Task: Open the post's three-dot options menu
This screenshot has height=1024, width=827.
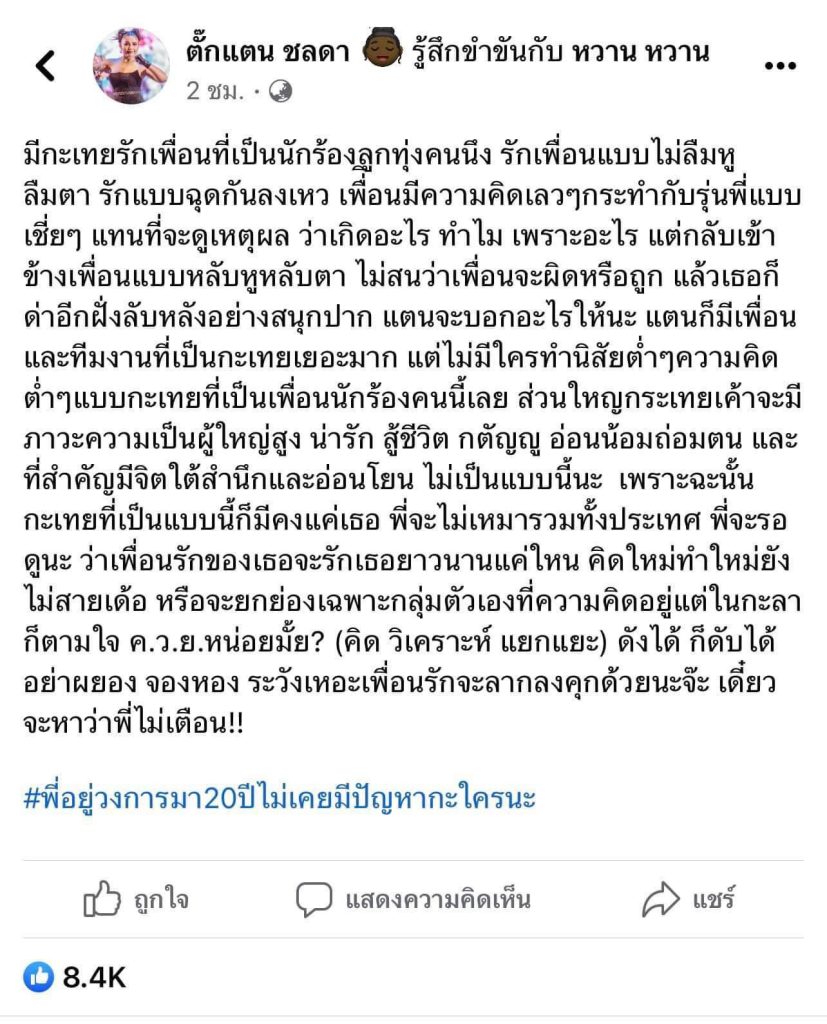Action: coord(779,66)
